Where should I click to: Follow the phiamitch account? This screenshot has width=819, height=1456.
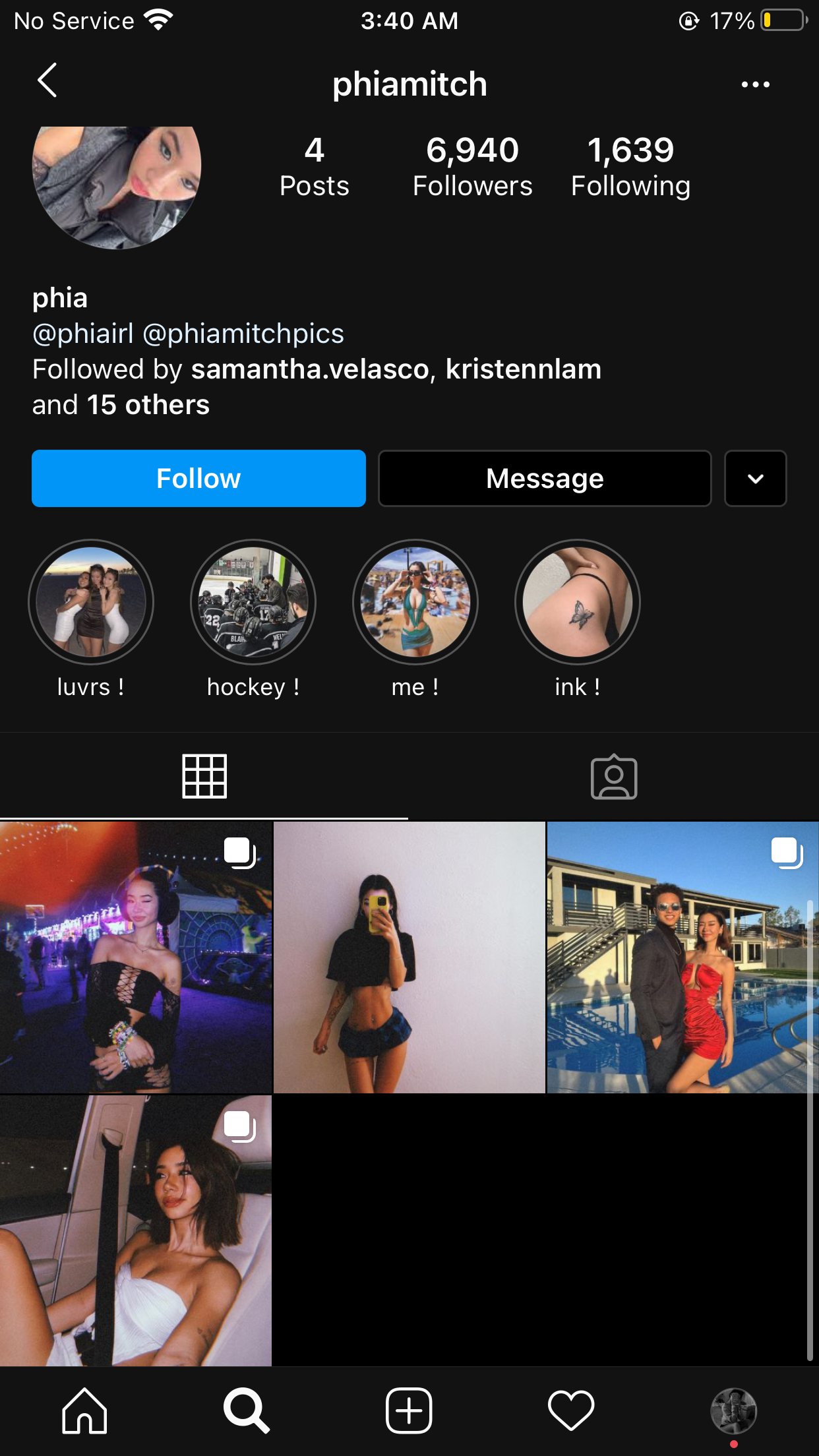(198, 479)
